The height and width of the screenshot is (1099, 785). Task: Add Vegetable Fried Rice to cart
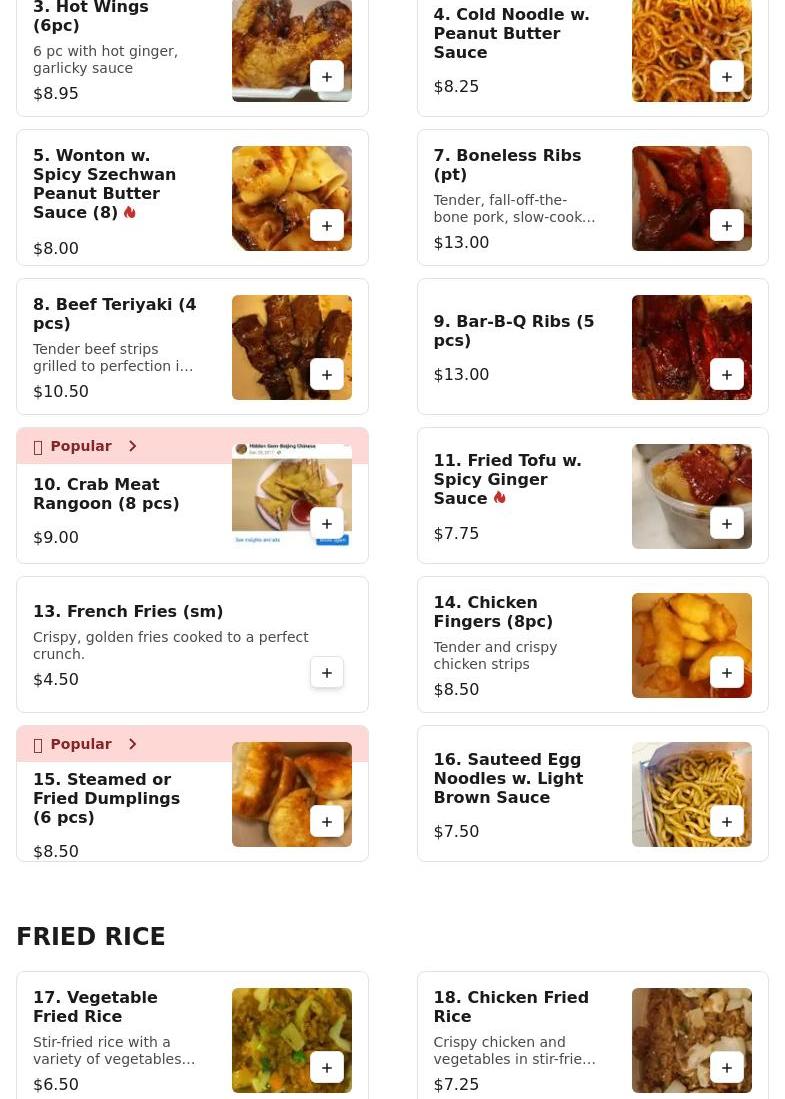[327, 1068]
